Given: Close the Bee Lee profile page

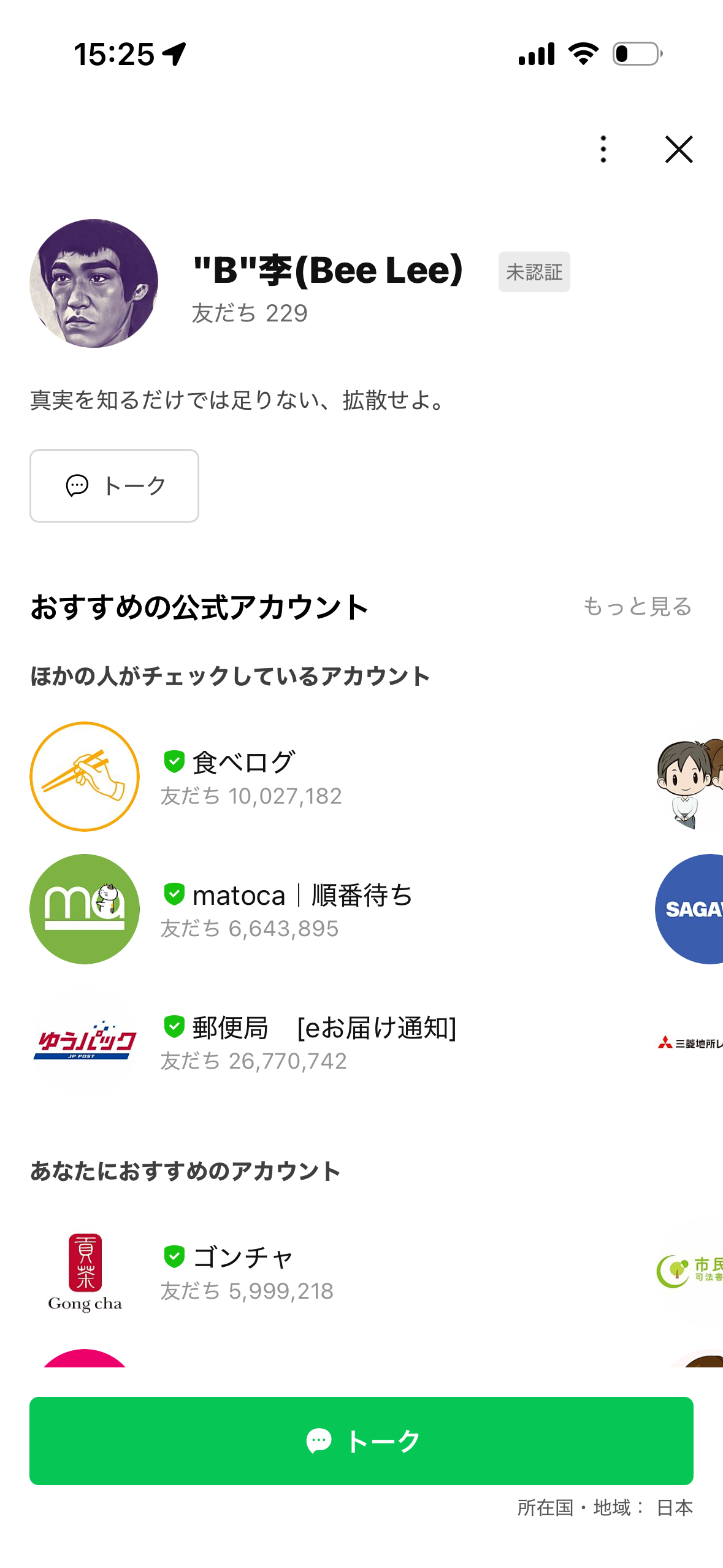Looking at the screenshot, I should [x=679, y=149].
